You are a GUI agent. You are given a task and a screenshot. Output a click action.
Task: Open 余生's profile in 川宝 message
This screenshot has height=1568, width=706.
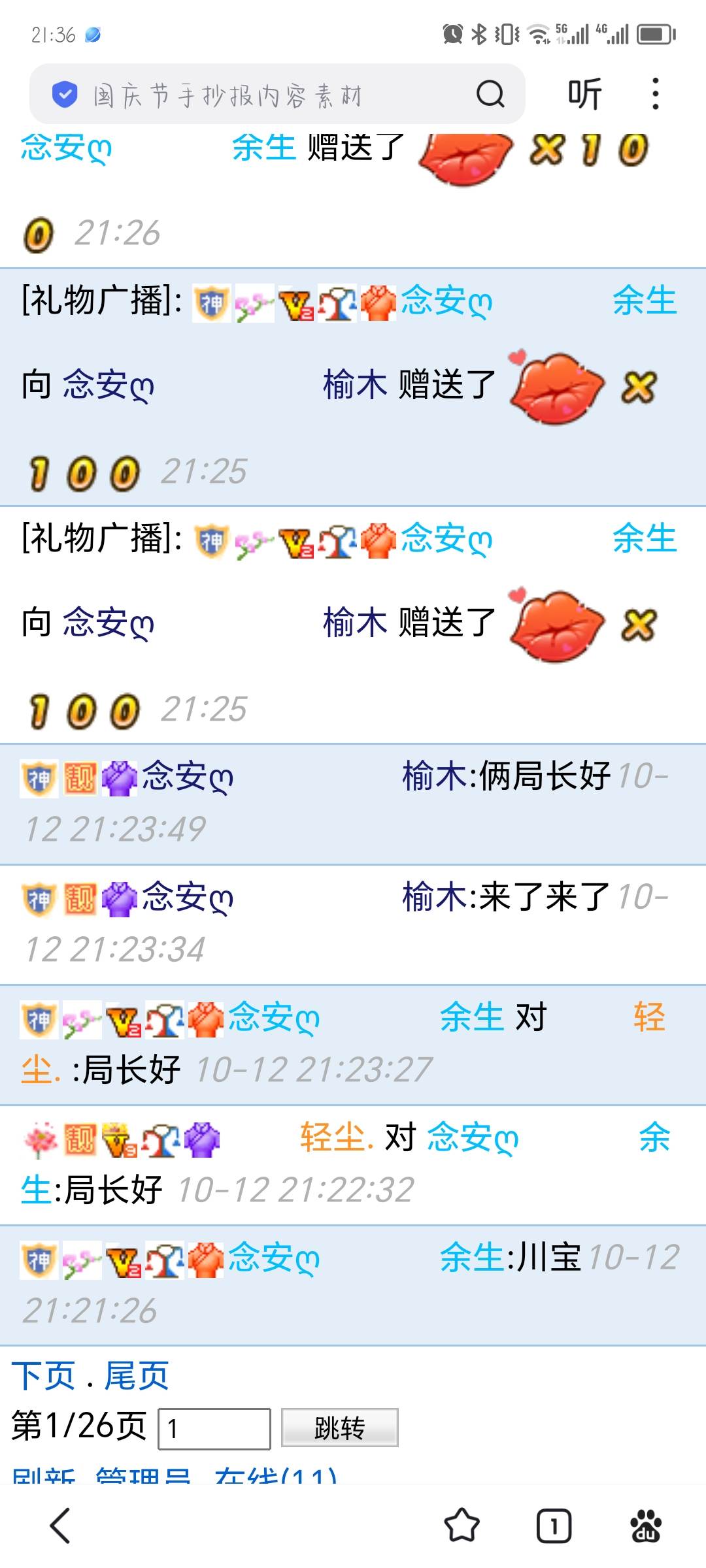pos(471,1258)
